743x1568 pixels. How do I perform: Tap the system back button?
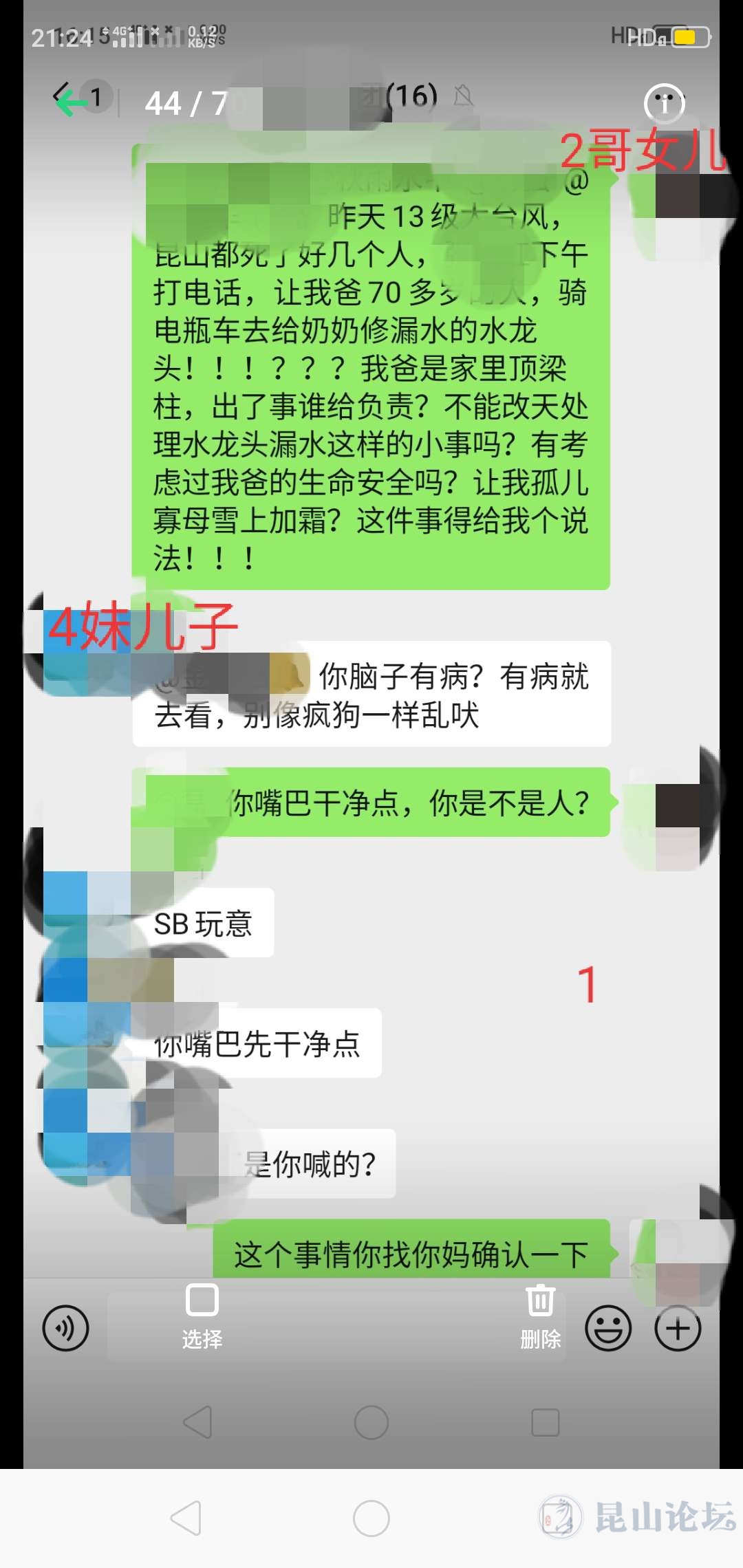click(186, 1518)
